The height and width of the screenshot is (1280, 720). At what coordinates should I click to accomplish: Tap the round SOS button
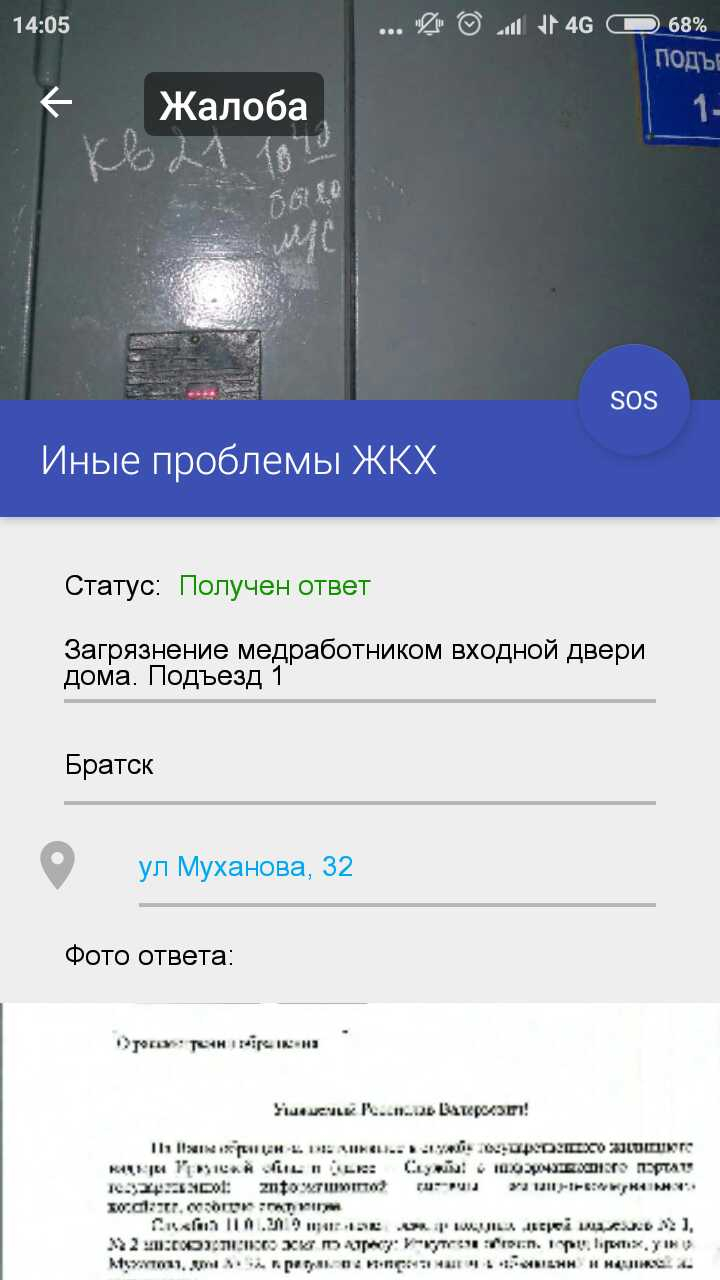click(x=634, y=400)
